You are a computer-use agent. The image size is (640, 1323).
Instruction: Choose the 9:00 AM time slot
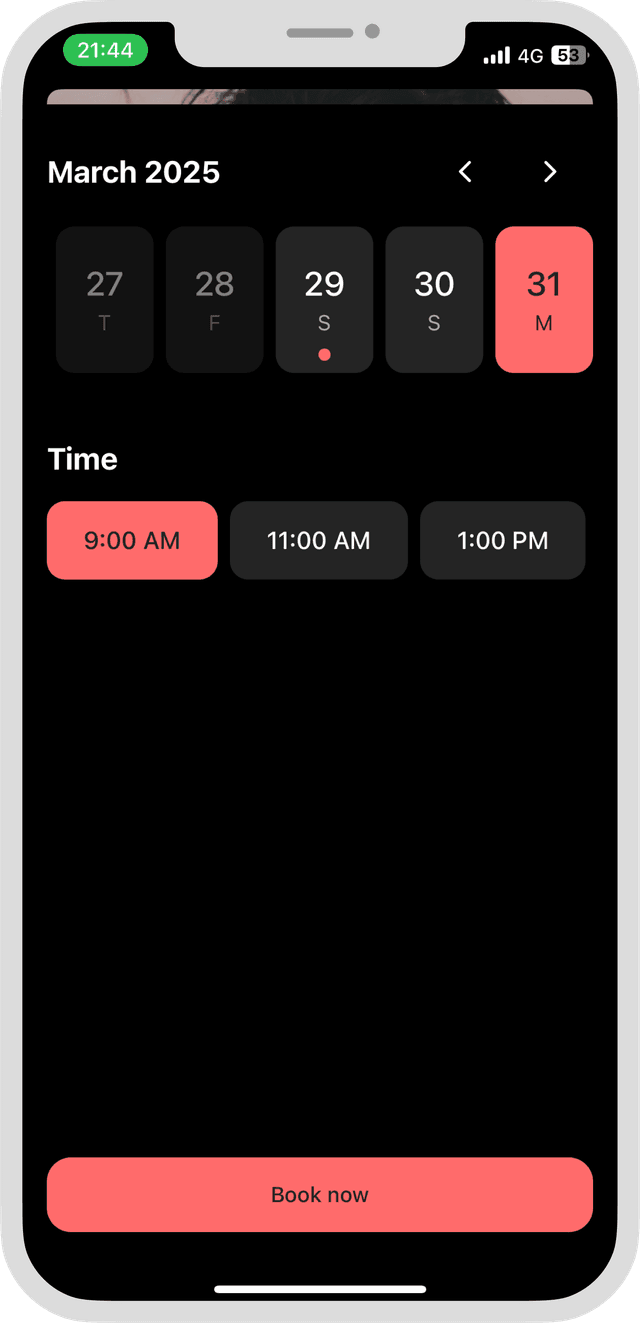pyautogui.click(x=132, y=540)
